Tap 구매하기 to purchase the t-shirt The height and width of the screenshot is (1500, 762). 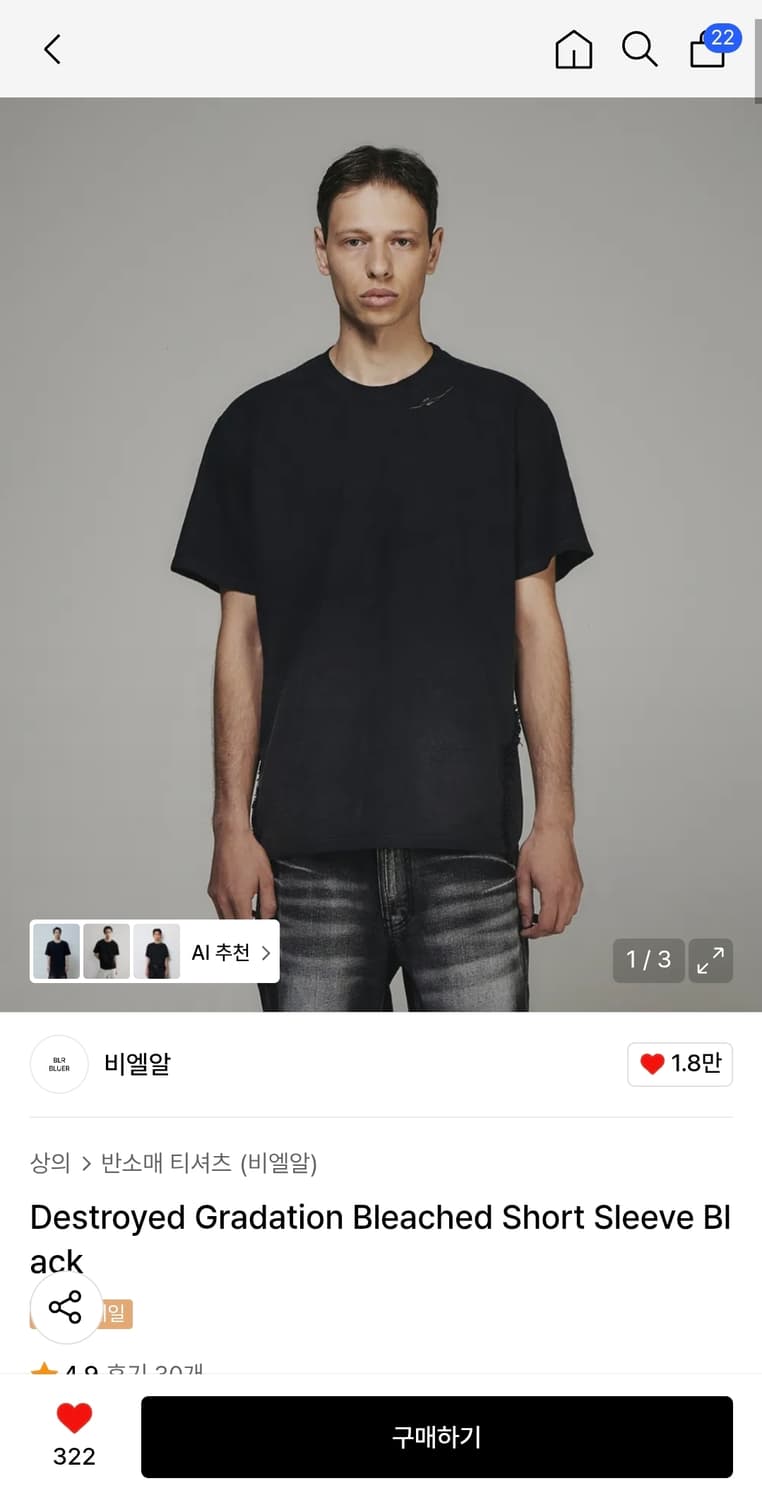[x=436, y=1437]
